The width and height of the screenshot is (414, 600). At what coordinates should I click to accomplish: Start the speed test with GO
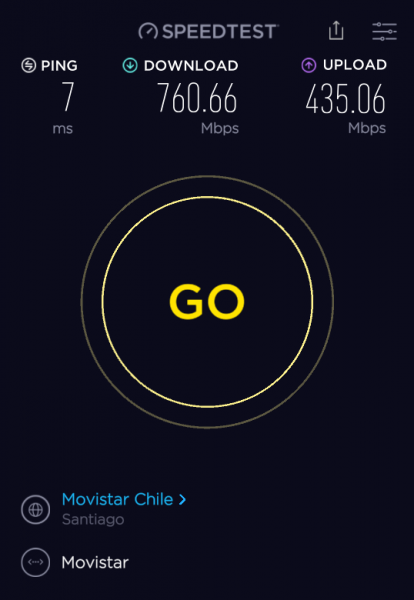tap(207, 302)
